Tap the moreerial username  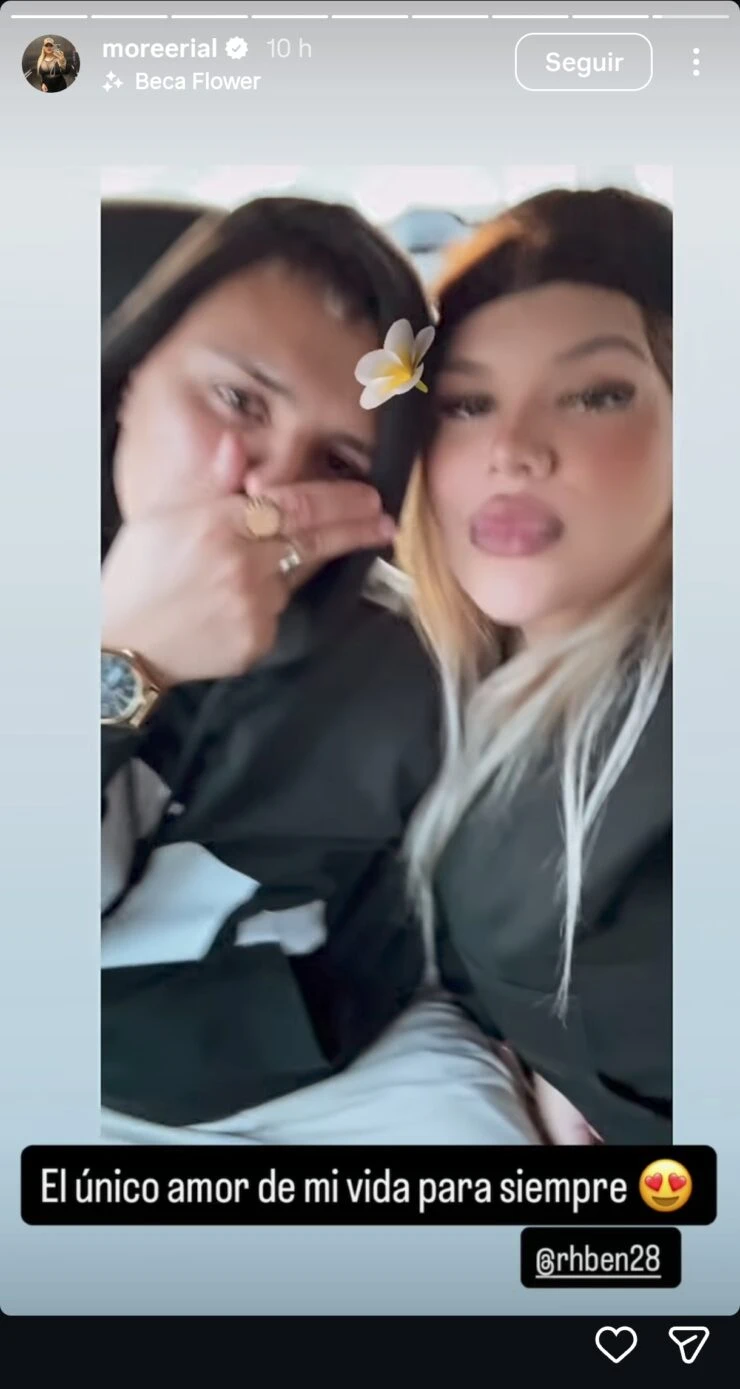159,48
